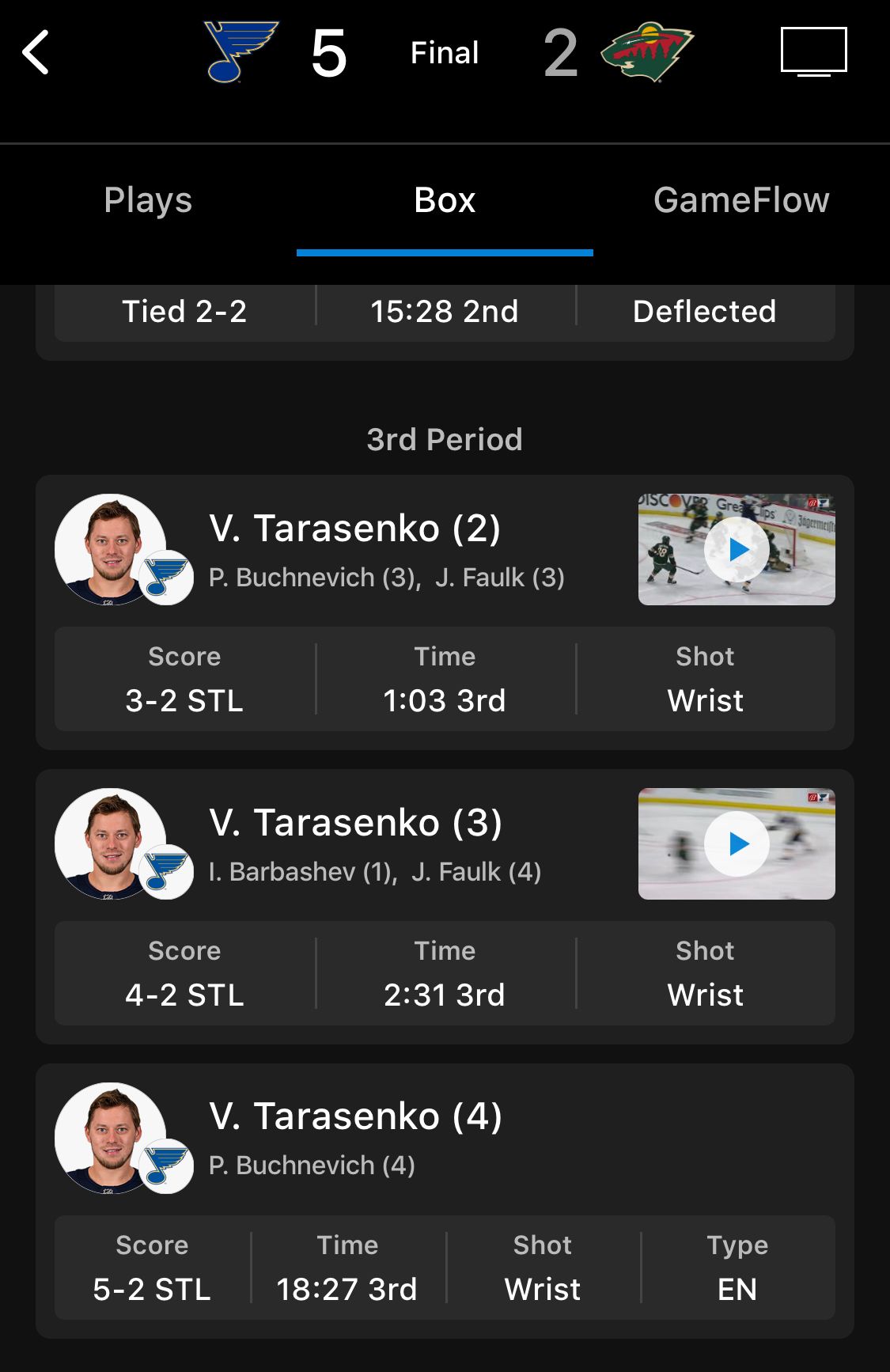Play video of Tarasenko's 3-2 goal
This screenshot has height=1372, width=890.
point(737,550)
